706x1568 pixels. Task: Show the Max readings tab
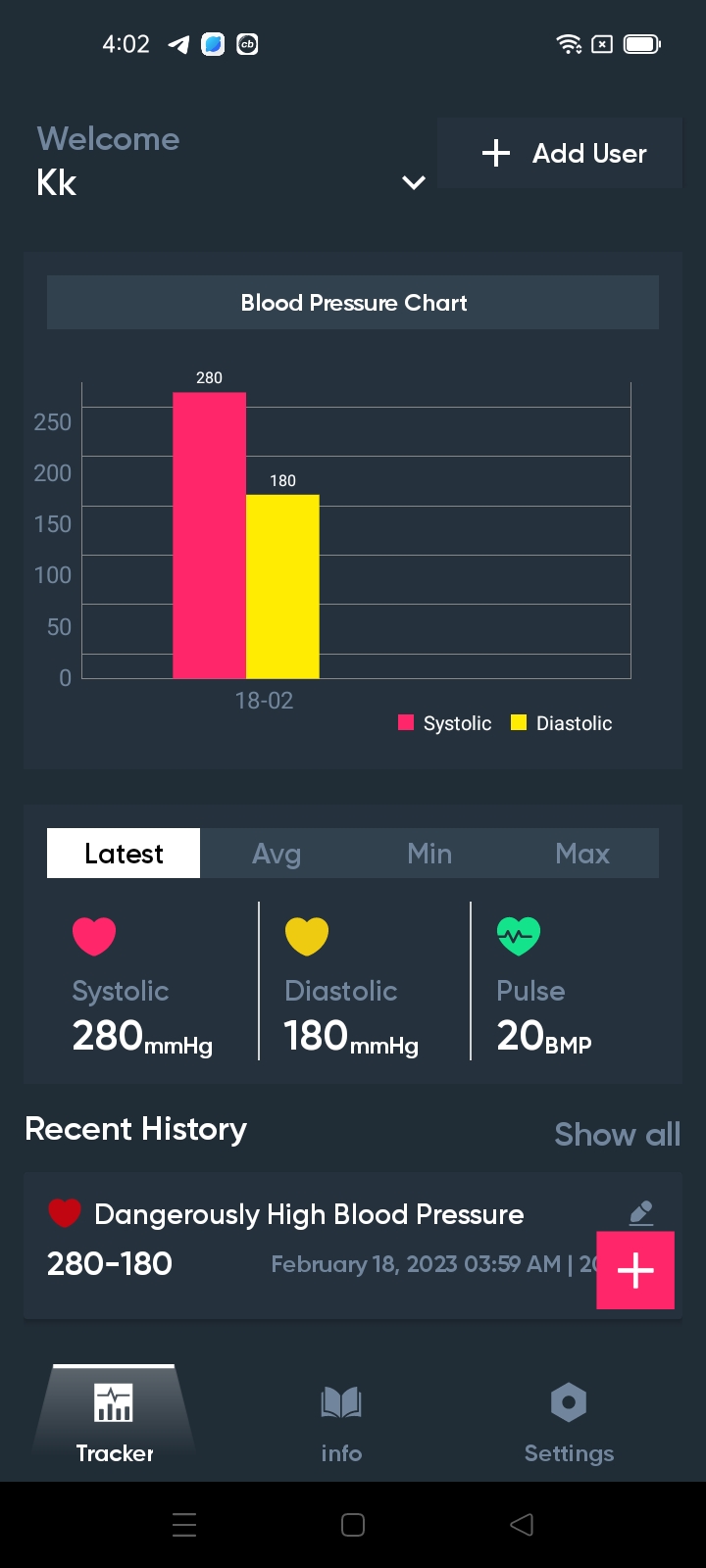(x=582, y=854)
